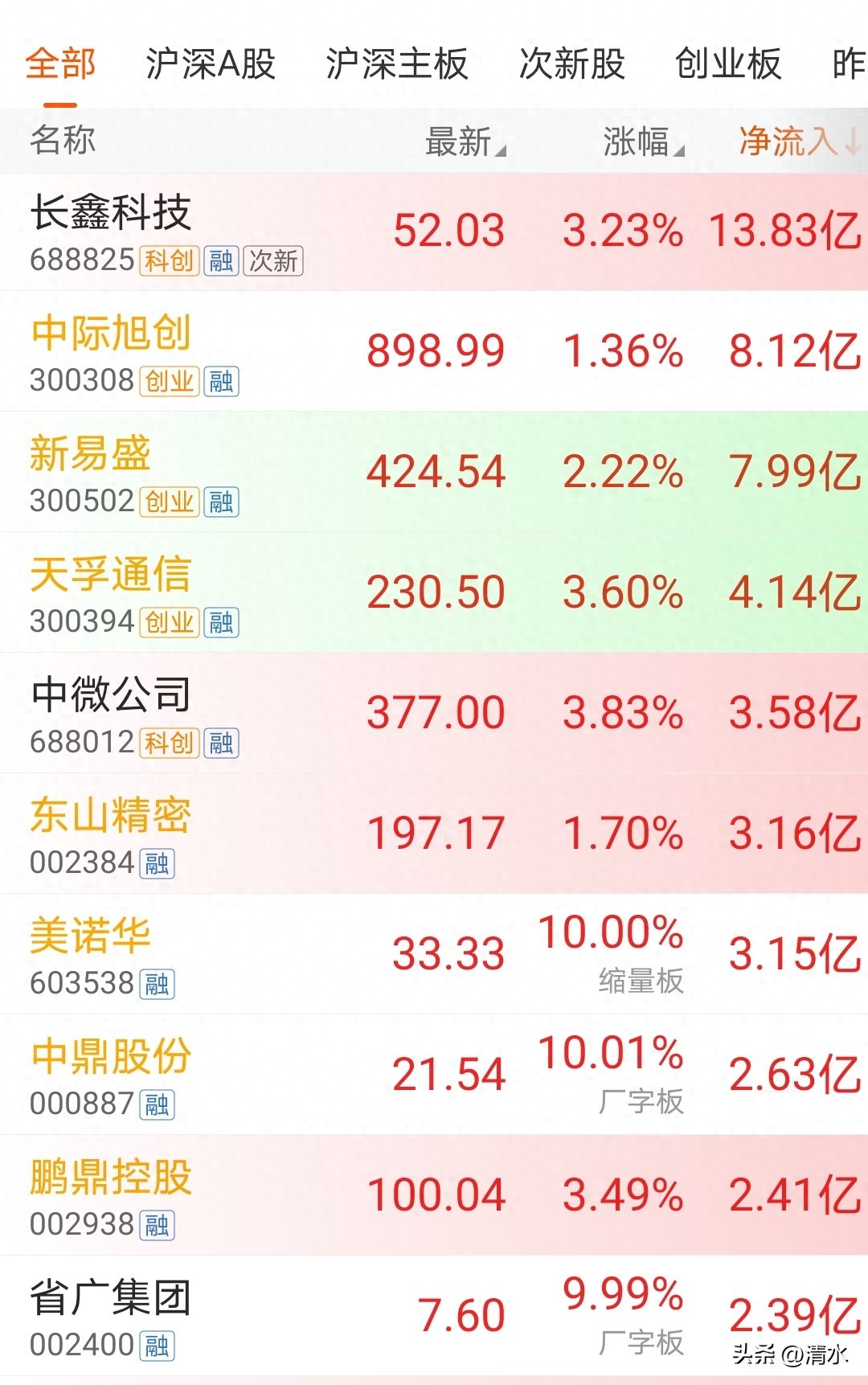The height and width of the screenshot is (1385, 868).
Task: View the 鹏鼎控股 stock row
Action: 434,1196
